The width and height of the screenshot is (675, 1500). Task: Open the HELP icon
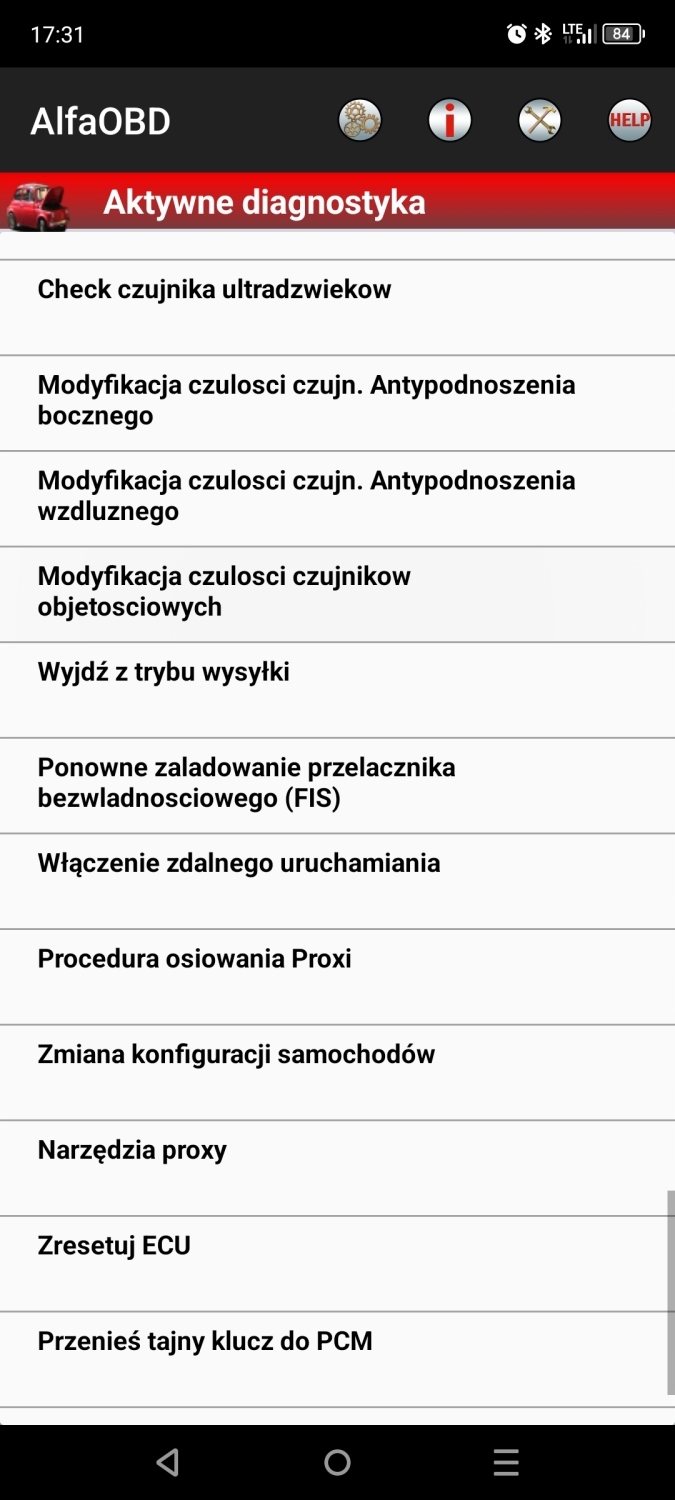pos(630,121)
